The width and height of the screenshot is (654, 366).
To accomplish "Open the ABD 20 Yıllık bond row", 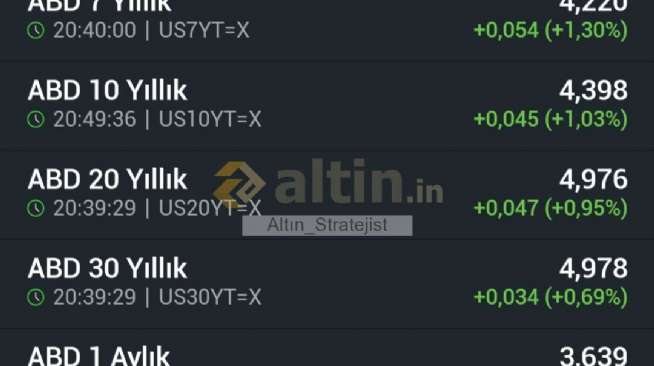I will click(x=327, y=194).
